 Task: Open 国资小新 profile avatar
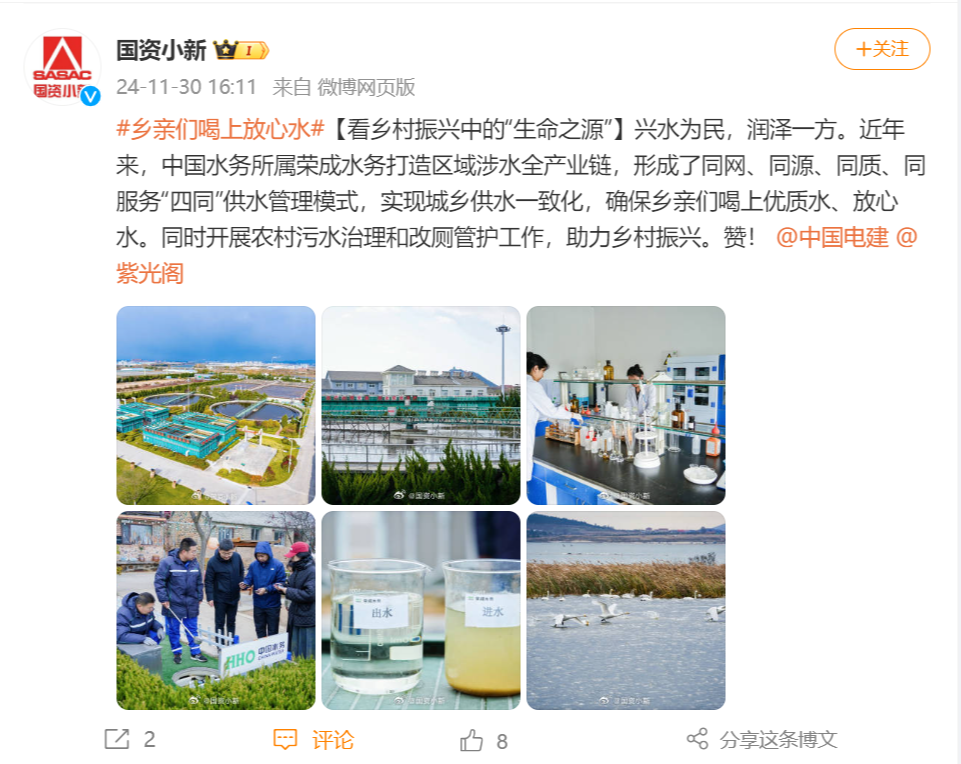62,70
